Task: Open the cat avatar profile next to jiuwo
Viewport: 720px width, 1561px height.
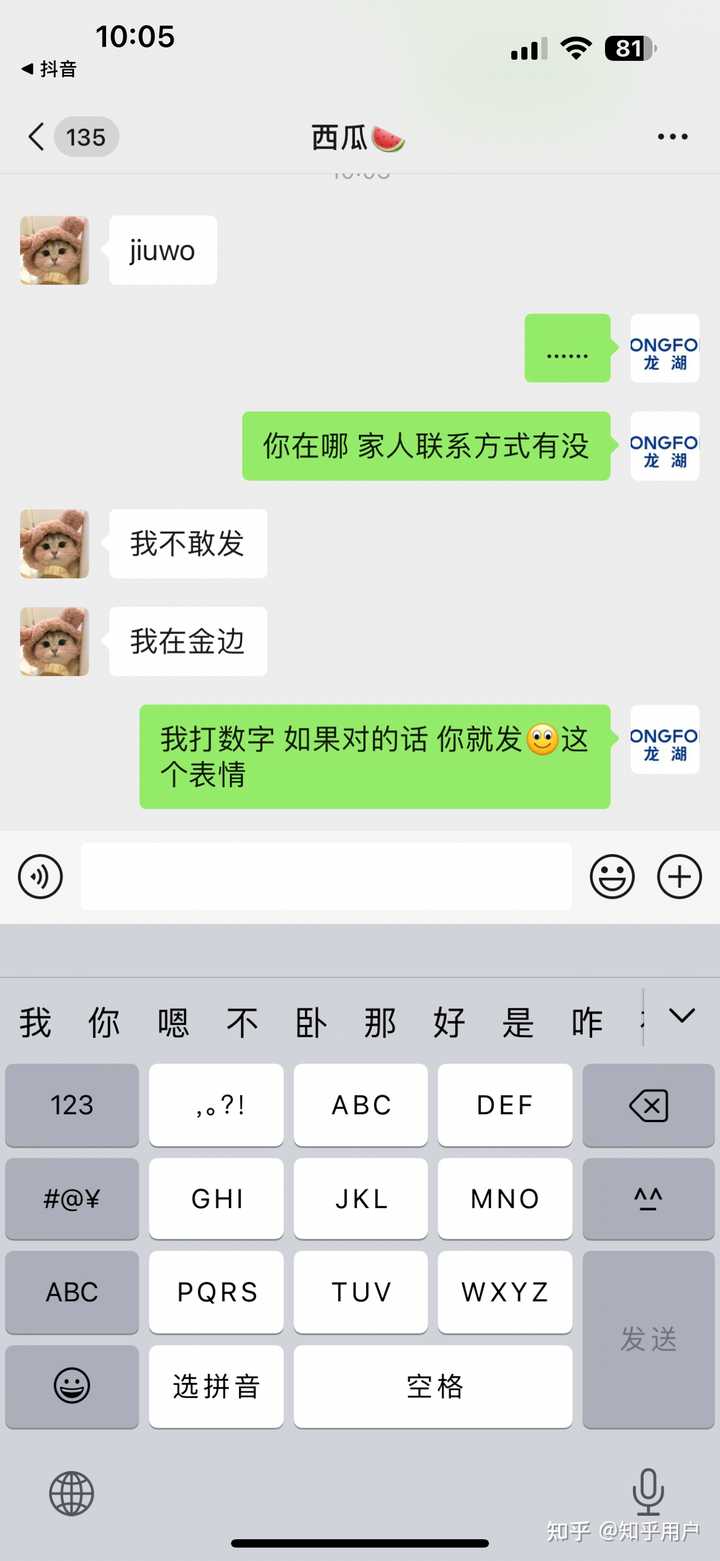Action: pos(55,250)
